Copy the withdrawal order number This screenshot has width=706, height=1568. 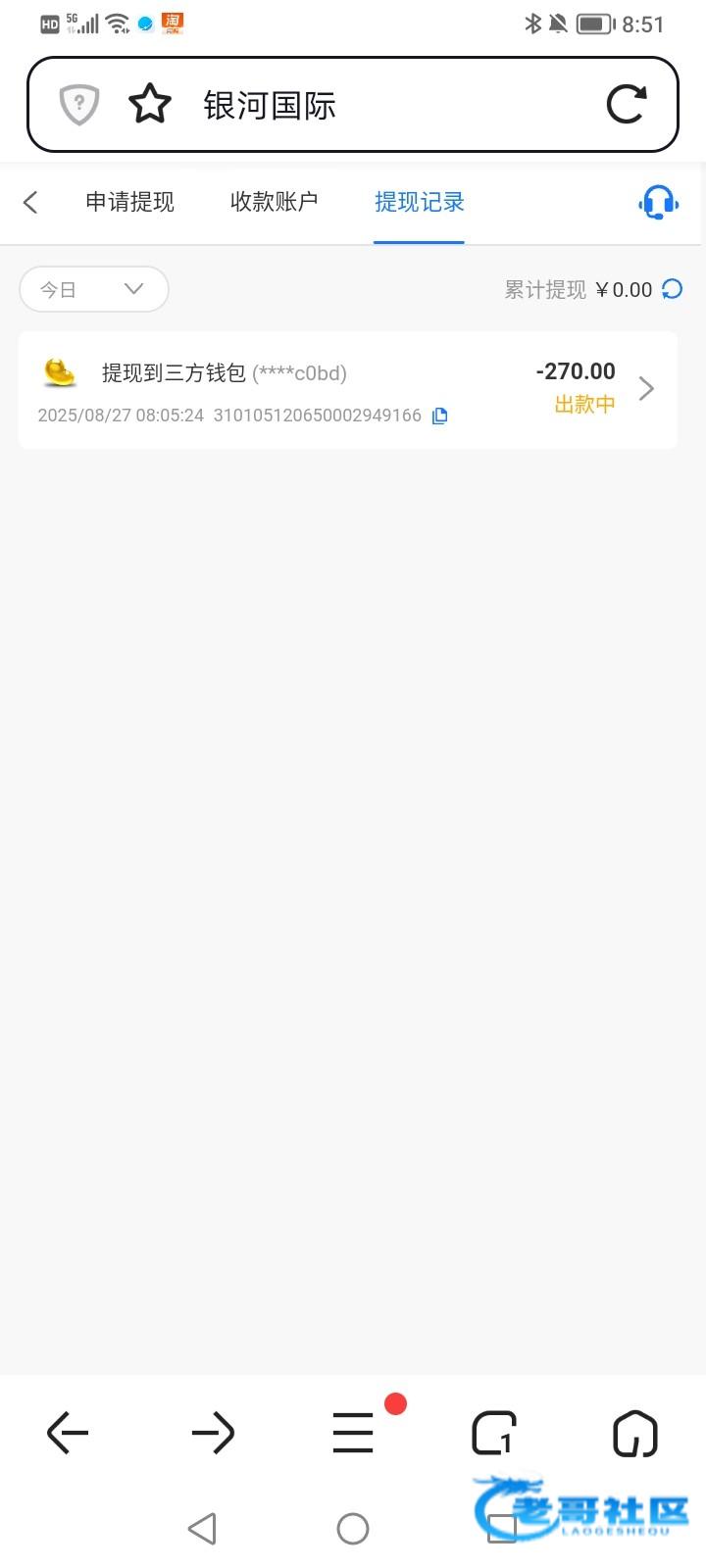point(440,416)
